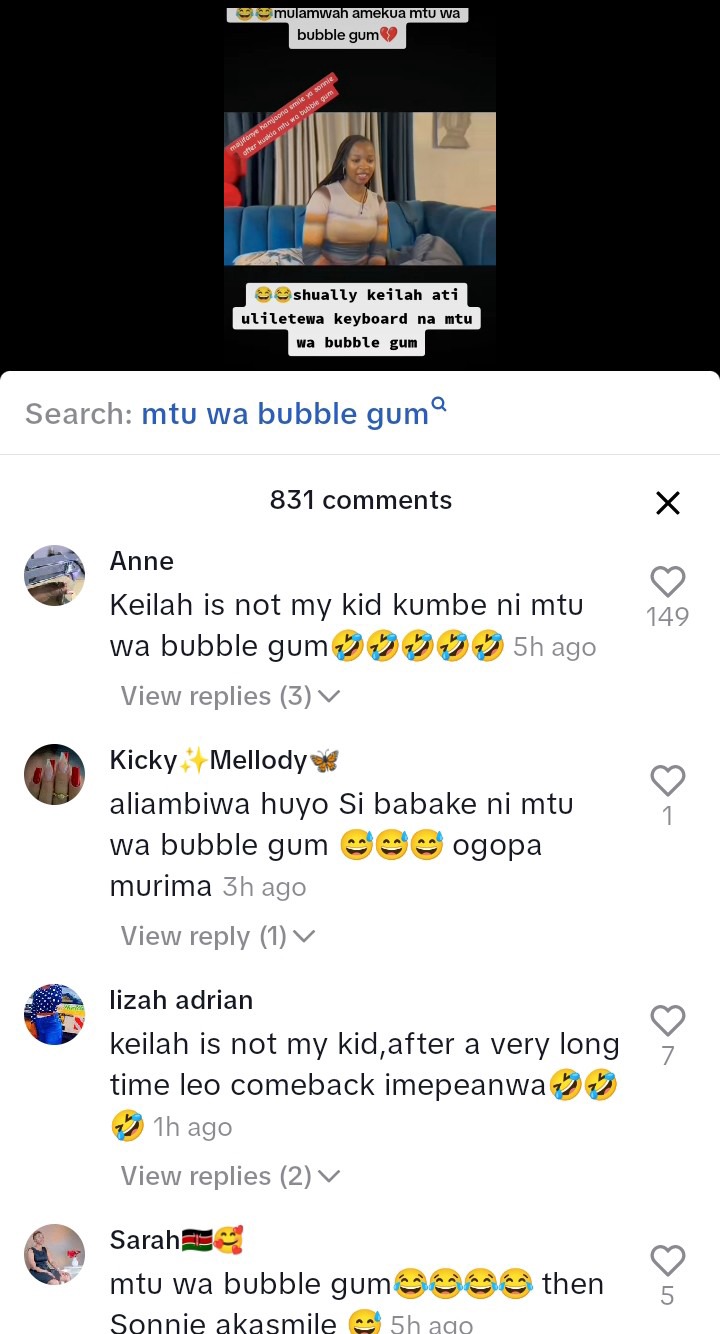Open lizah adrian's profile picture
This screenshot has width=720, height=1334.
tap(54, 1014)
